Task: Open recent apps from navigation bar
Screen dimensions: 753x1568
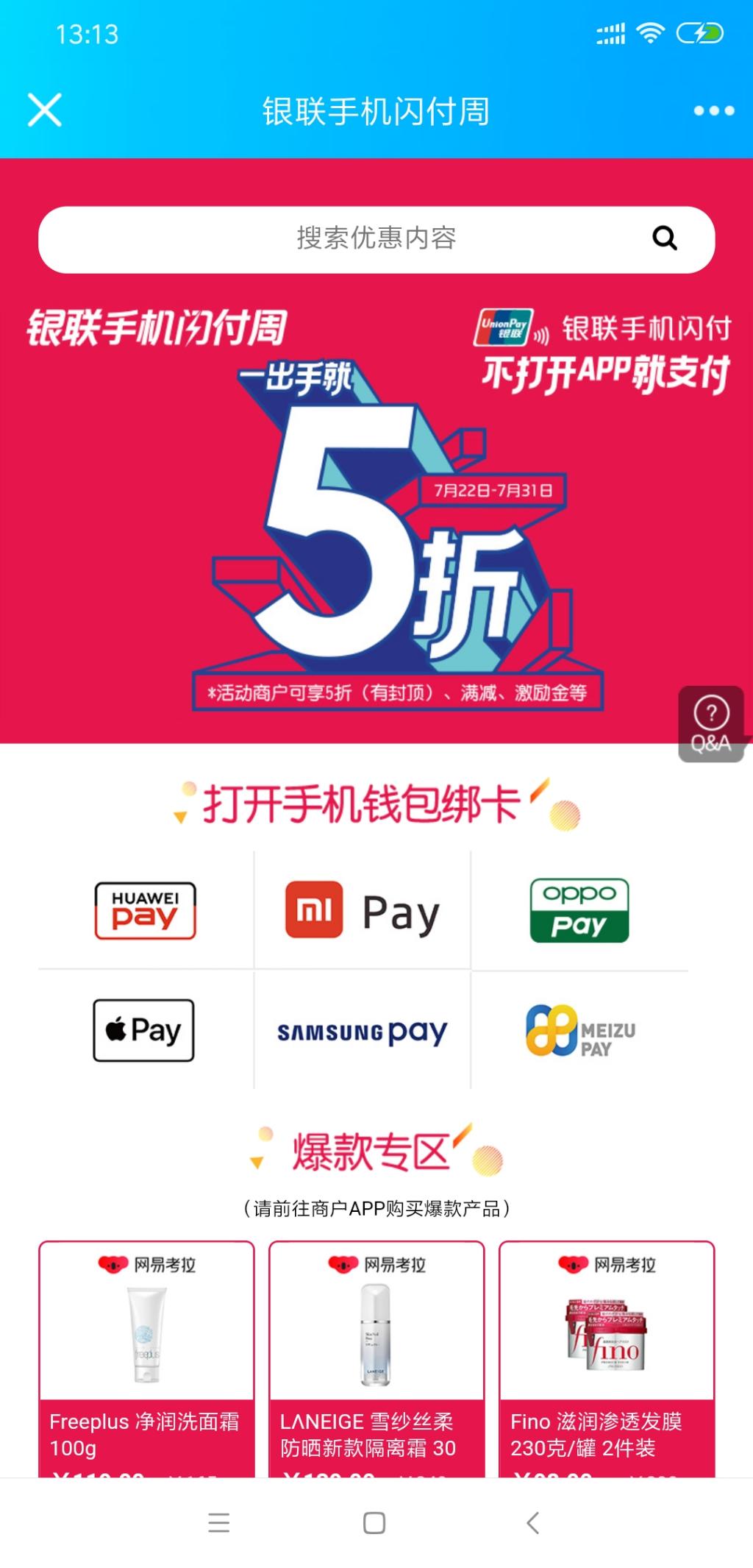Action: [219, 1522]
